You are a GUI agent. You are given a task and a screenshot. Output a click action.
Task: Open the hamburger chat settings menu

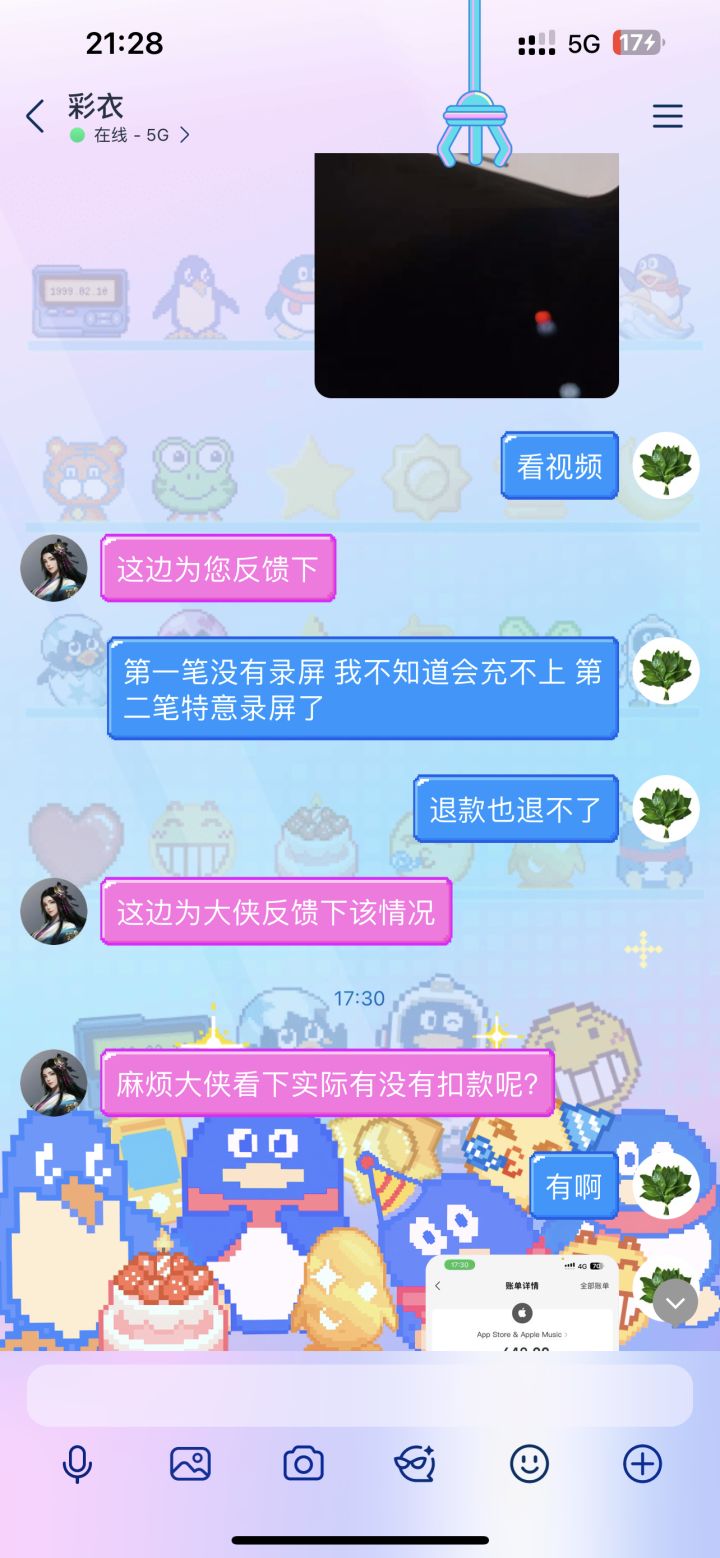tap(667, 116)
